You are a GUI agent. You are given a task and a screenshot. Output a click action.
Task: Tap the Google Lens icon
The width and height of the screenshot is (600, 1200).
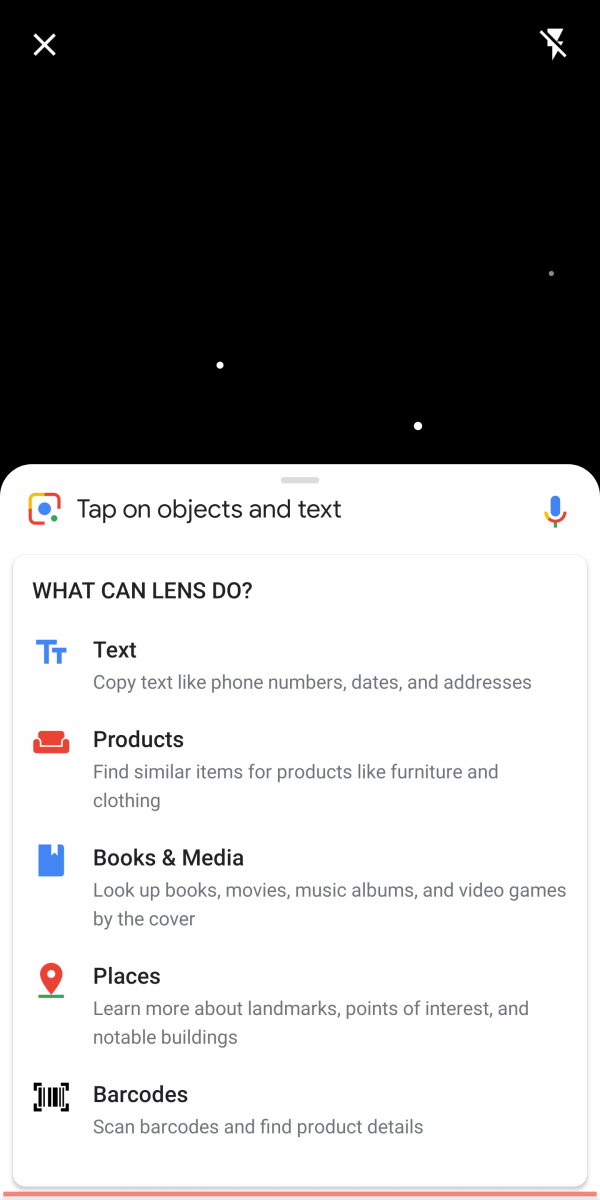[x=45, y=509]
